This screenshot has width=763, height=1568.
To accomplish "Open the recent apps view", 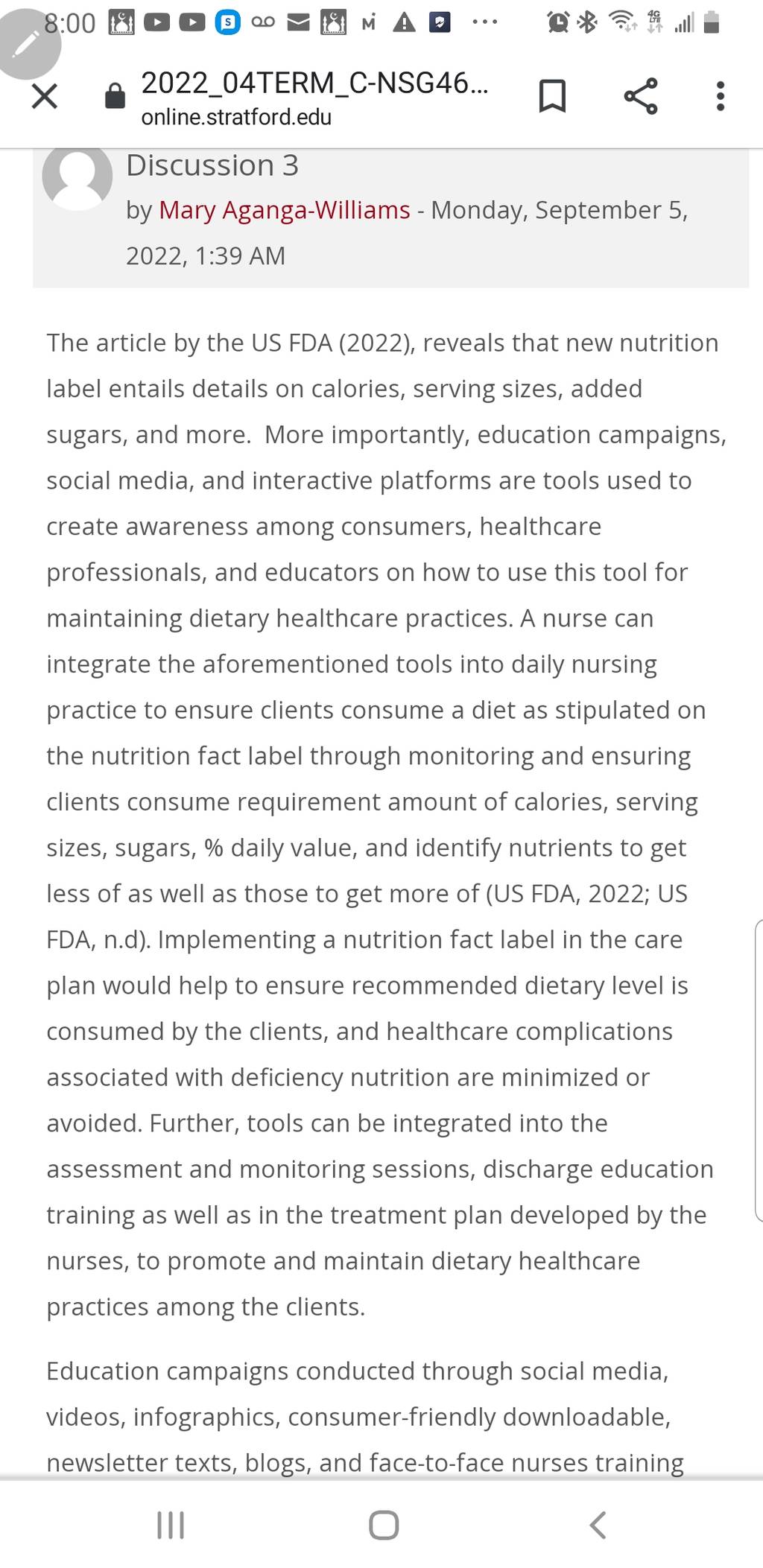I will pyautogui.click(x=171, y=1525).
